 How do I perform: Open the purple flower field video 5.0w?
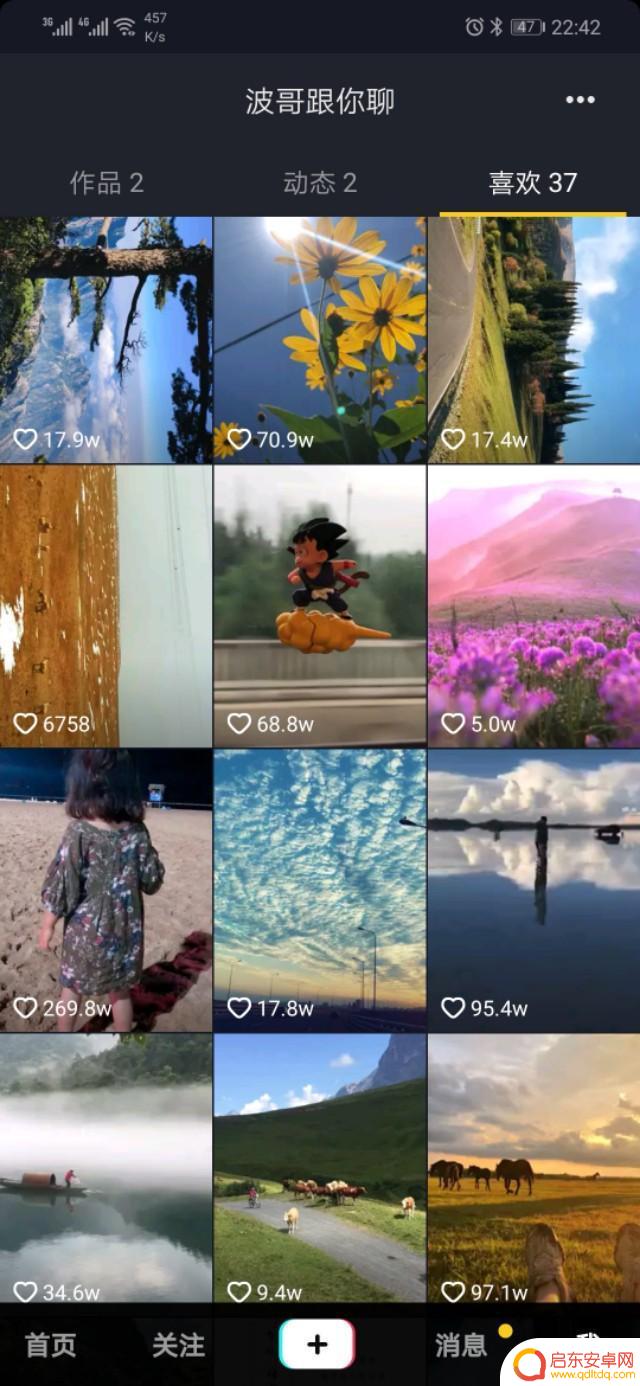(534, 606)
